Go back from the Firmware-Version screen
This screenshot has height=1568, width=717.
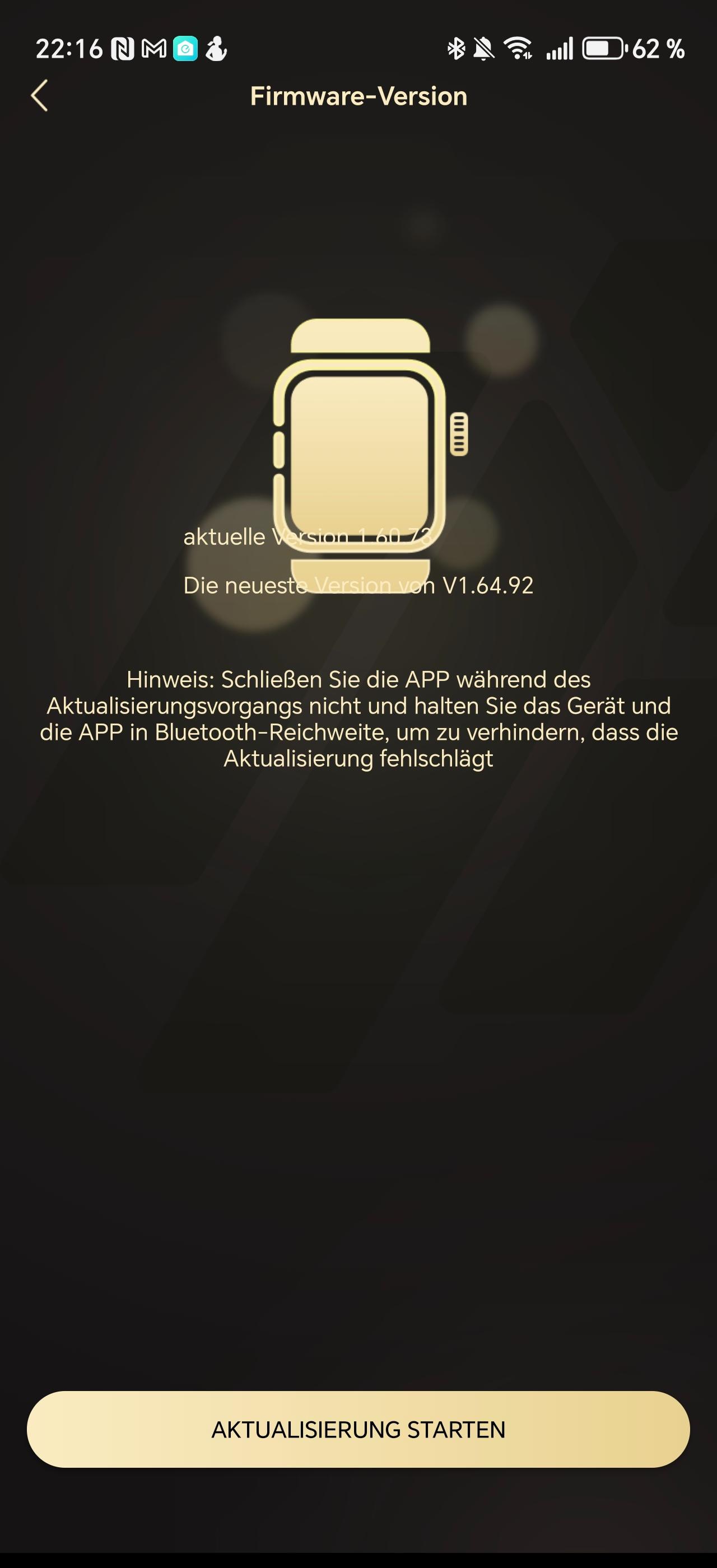point(40,96)
